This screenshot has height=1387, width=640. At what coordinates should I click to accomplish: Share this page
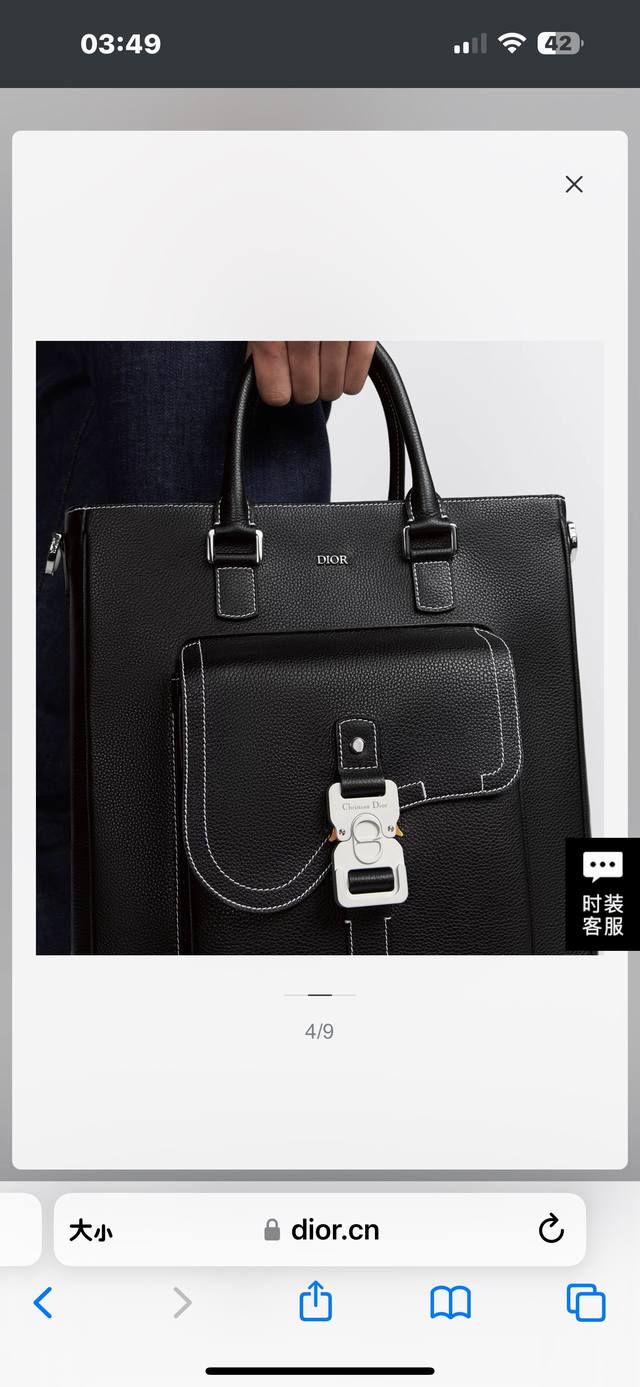(316, 1302)
